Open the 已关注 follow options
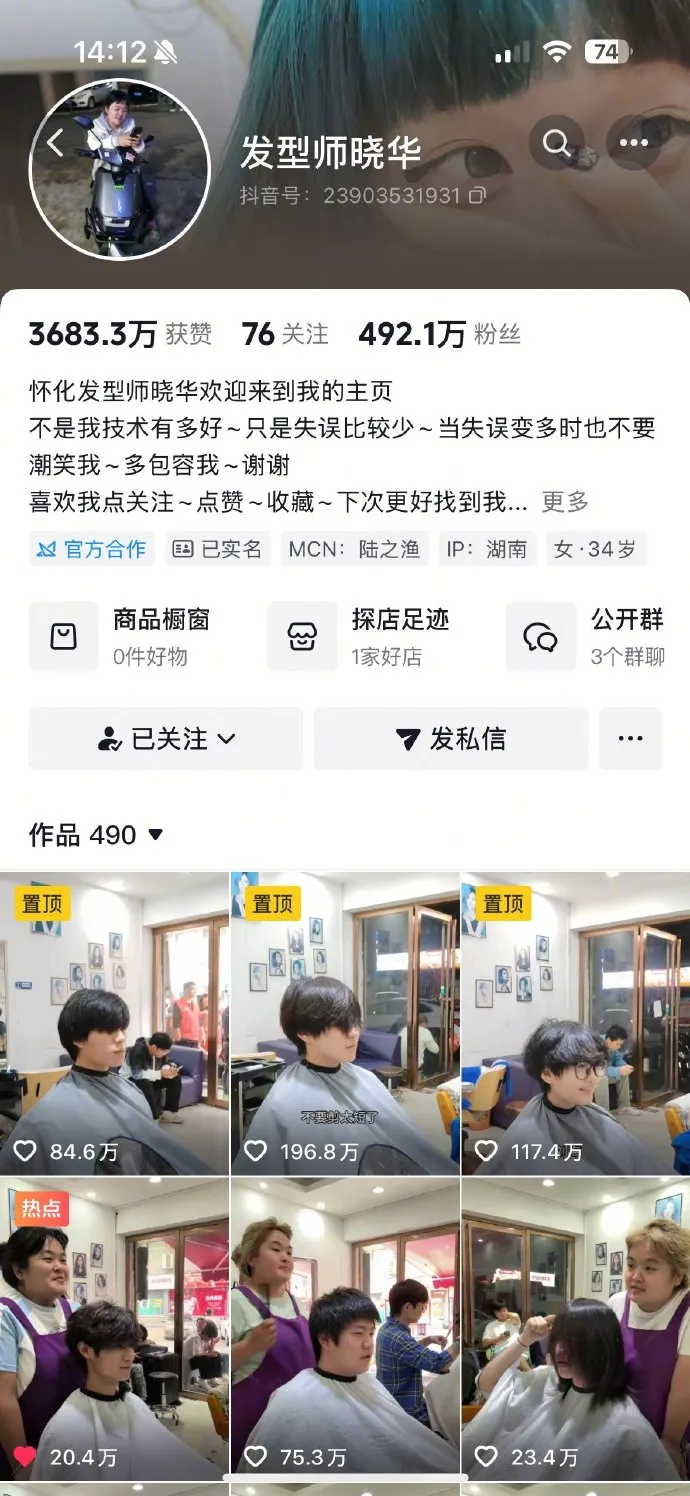690x1496 pixels. 166,739
